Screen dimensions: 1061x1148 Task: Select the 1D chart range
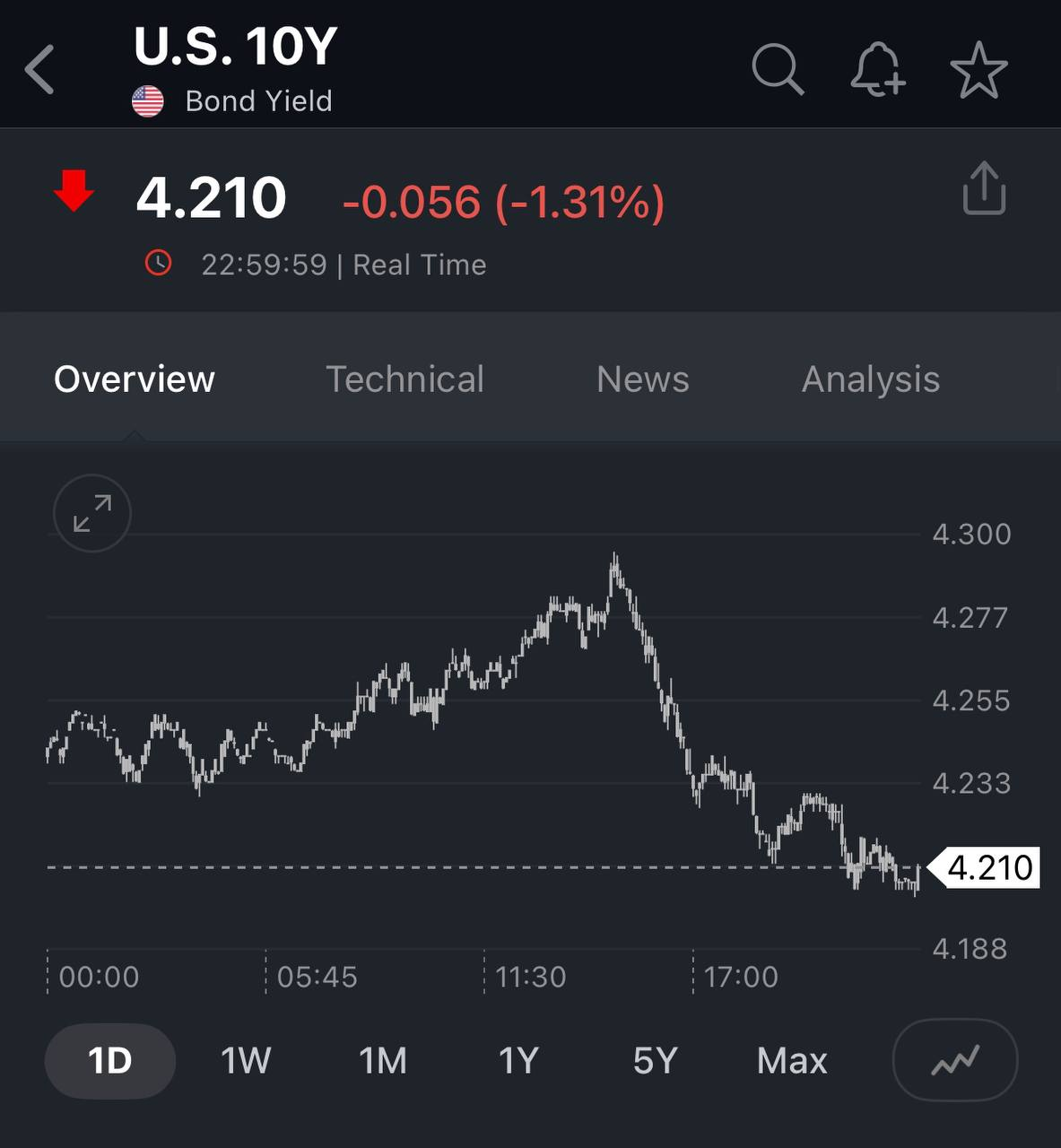(x=110, y=1061)
